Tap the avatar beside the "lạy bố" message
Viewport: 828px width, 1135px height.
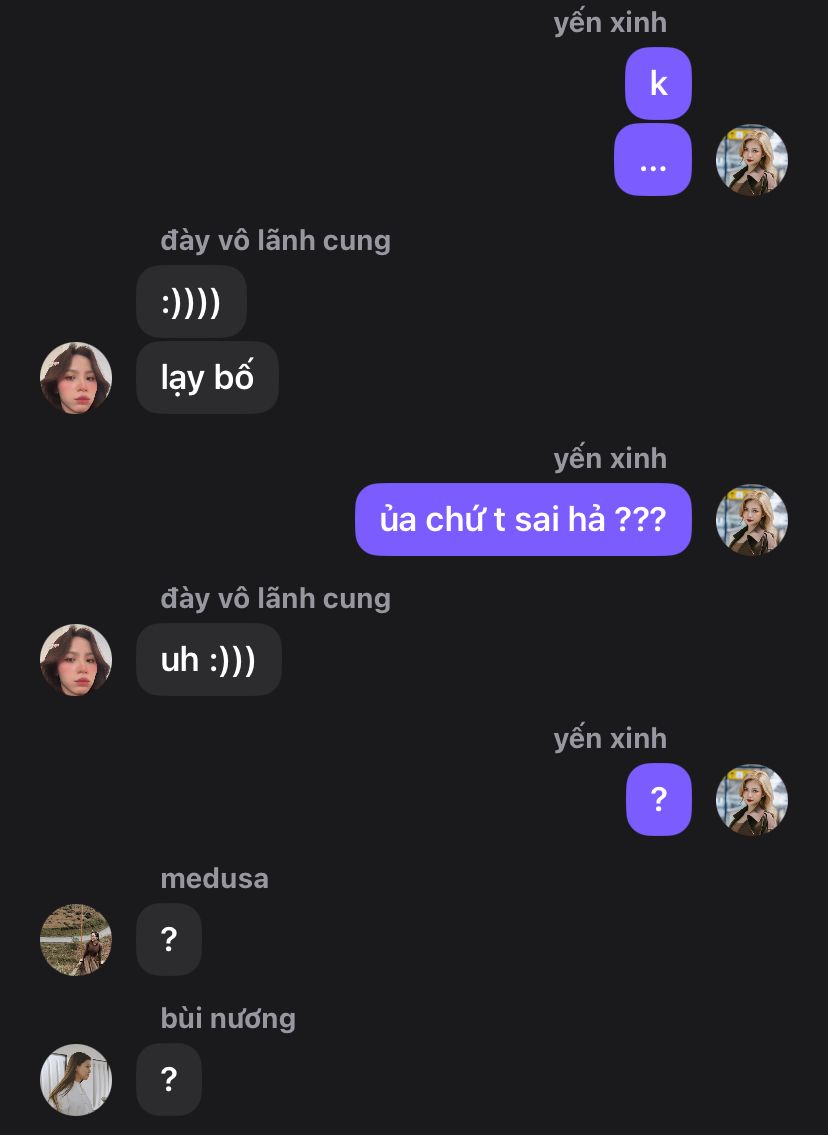76,378
